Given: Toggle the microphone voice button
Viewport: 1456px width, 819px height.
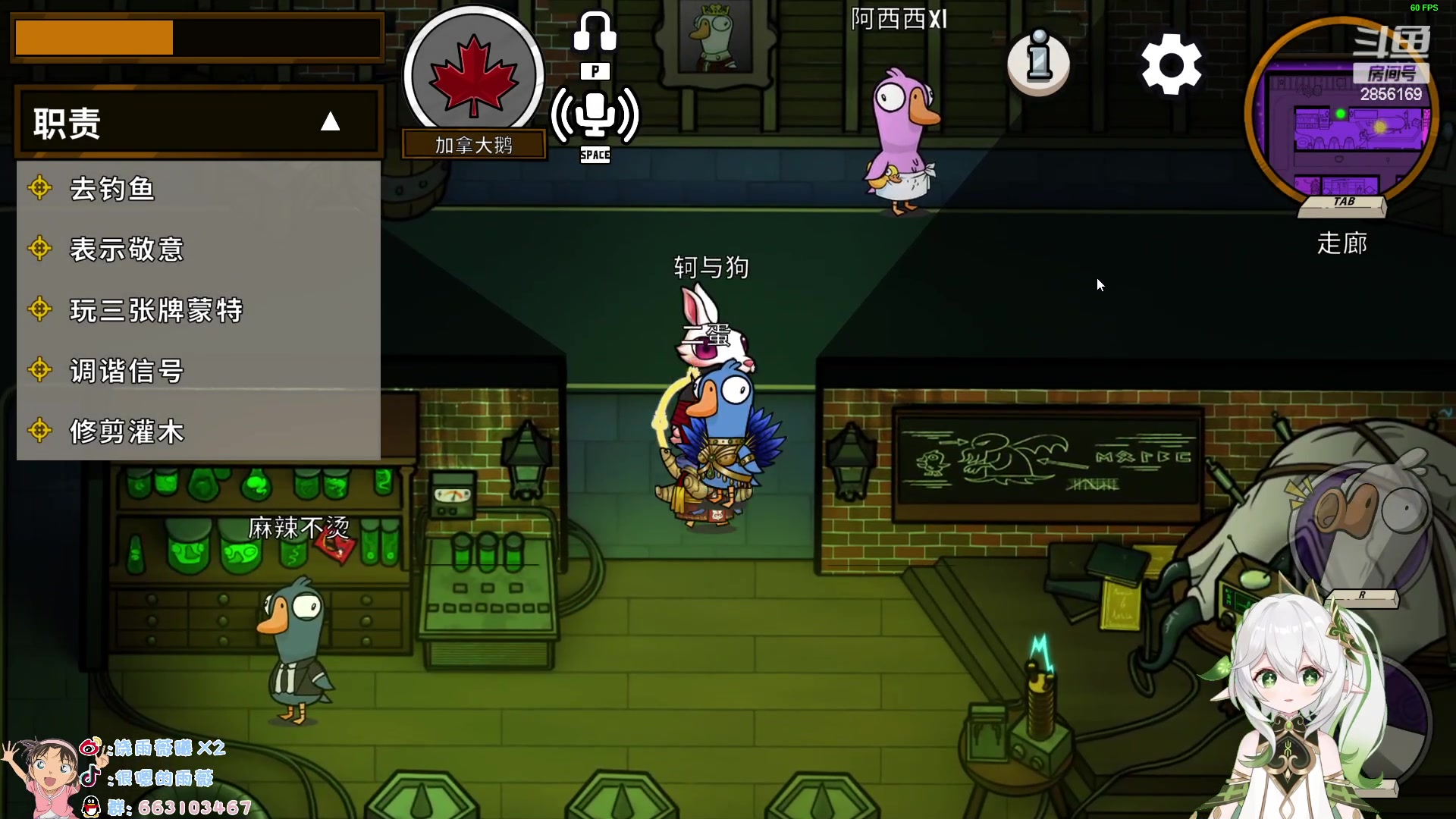Looking at the screenshot, I should [595, 115].
